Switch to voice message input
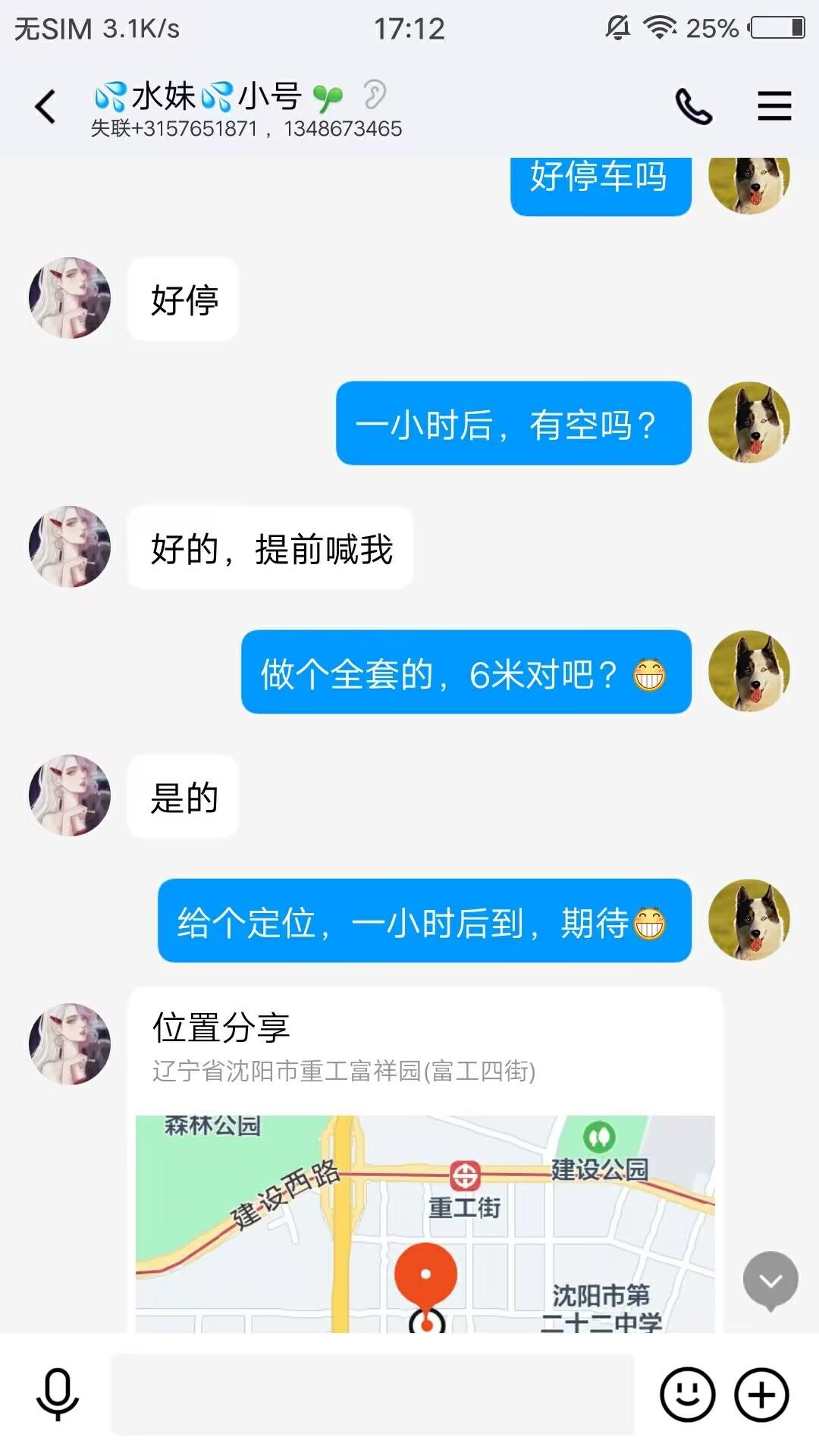Screen dimensions: 819x1456 pos(58,1394)
